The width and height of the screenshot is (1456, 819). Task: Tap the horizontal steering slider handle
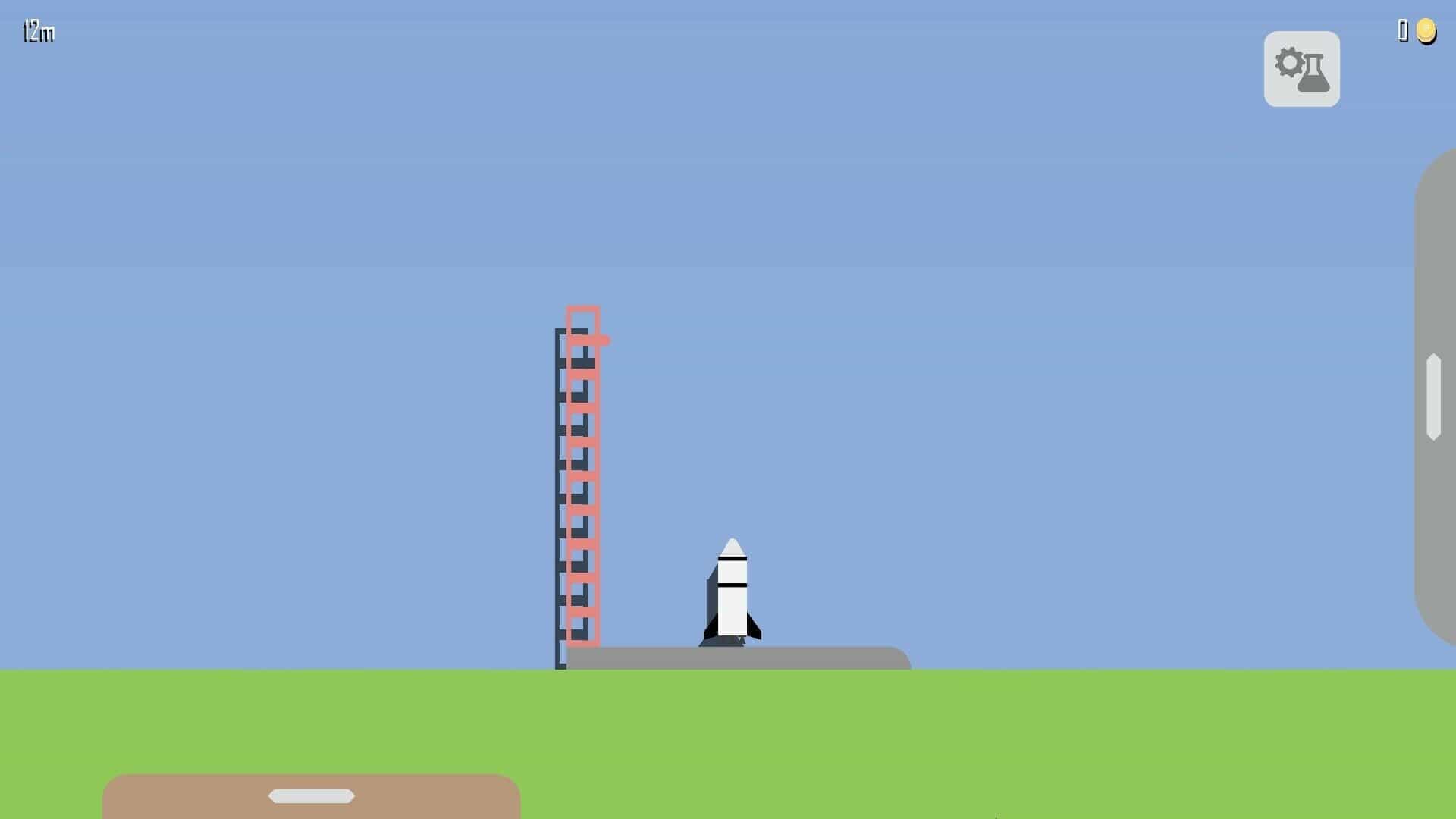[312, 795]
